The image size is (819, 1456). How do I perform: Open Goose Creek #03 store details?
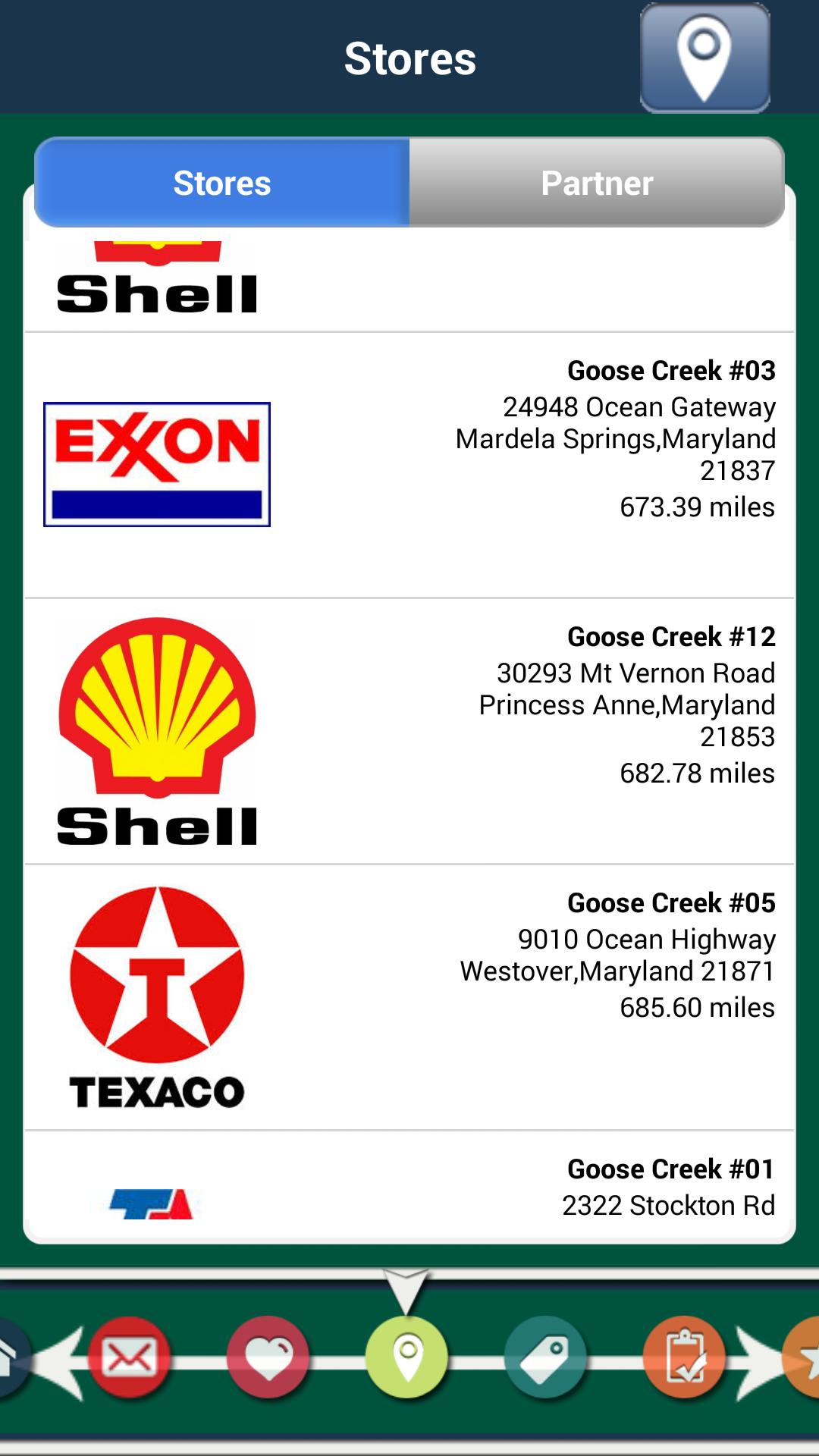[409, 464]
